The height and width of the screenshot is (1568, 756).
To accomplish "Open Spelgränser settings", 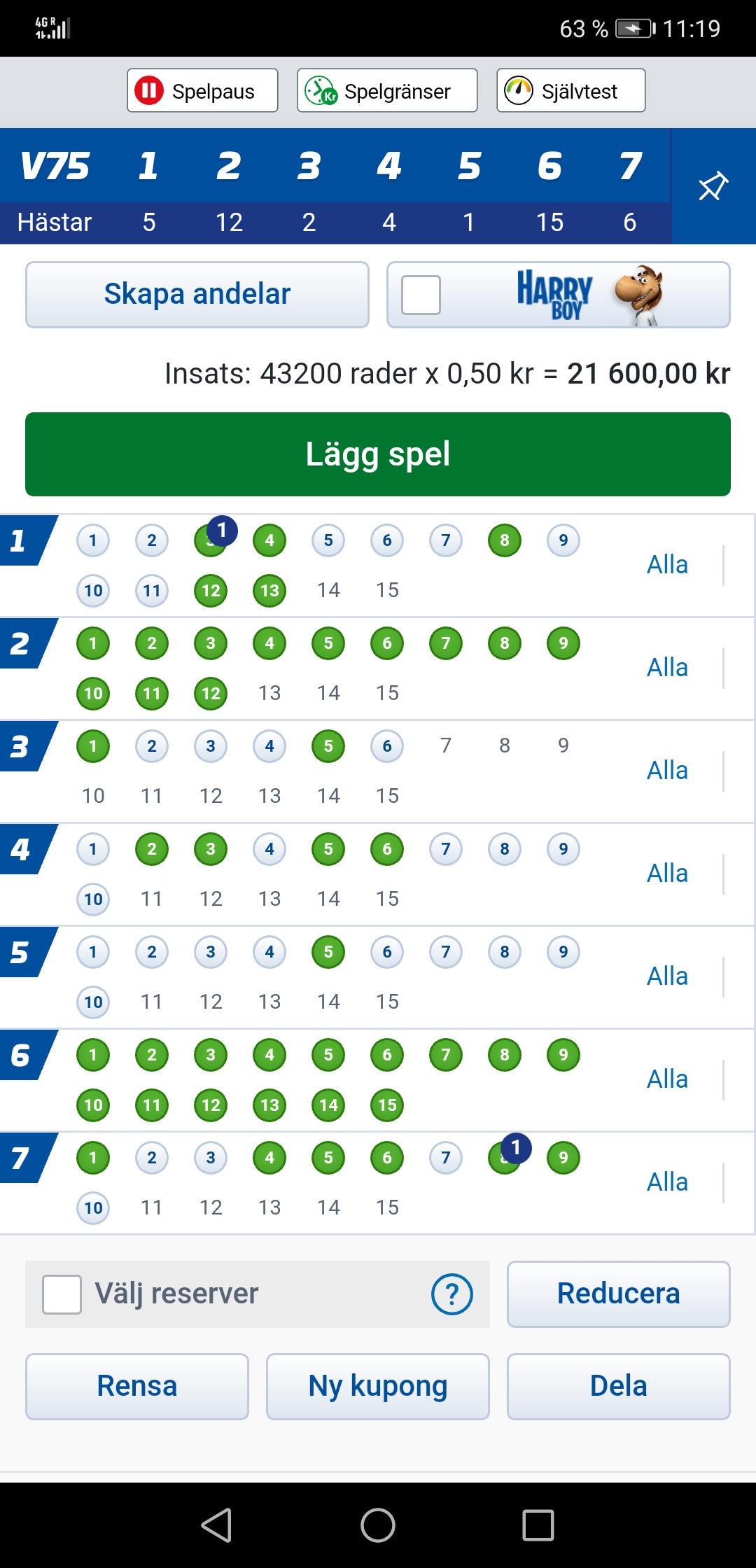I will 387,90.
